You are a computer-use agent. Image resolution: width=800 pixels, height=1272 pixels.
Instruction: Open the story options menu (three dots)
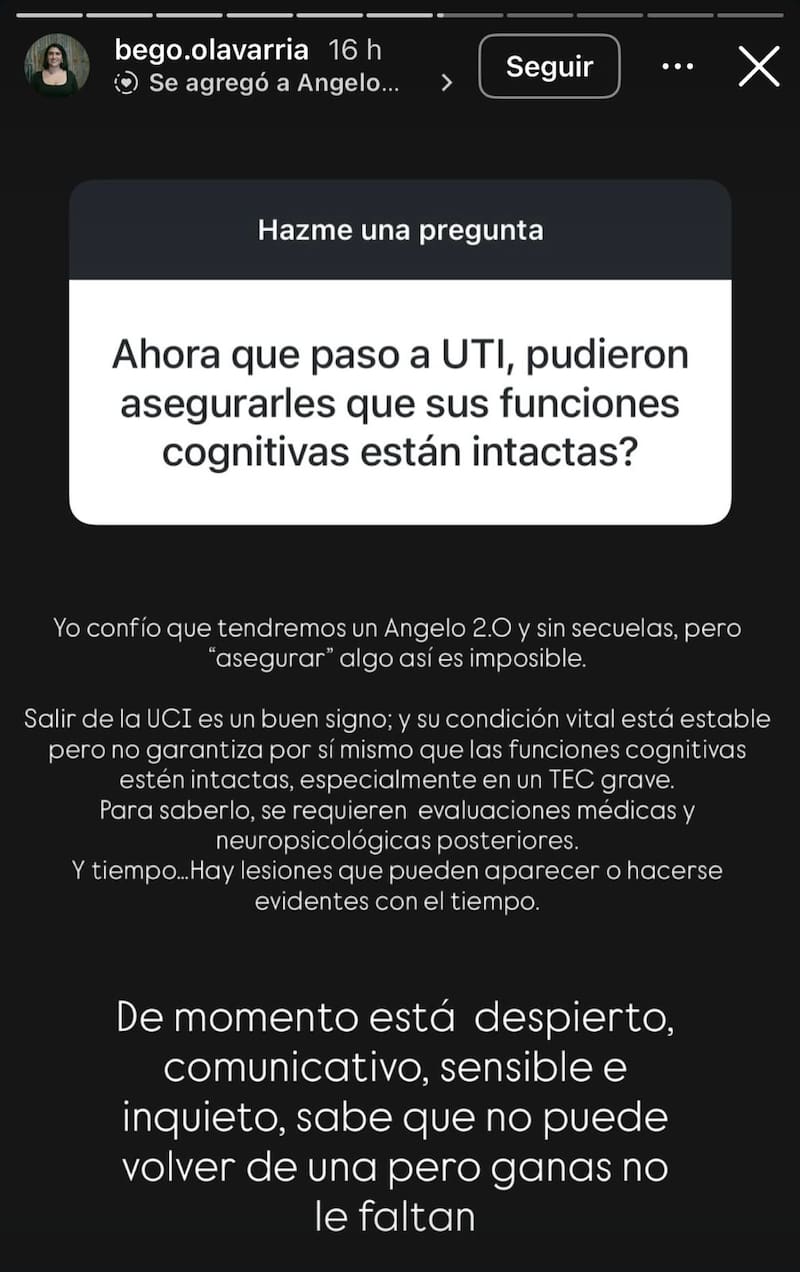point(677,66)
